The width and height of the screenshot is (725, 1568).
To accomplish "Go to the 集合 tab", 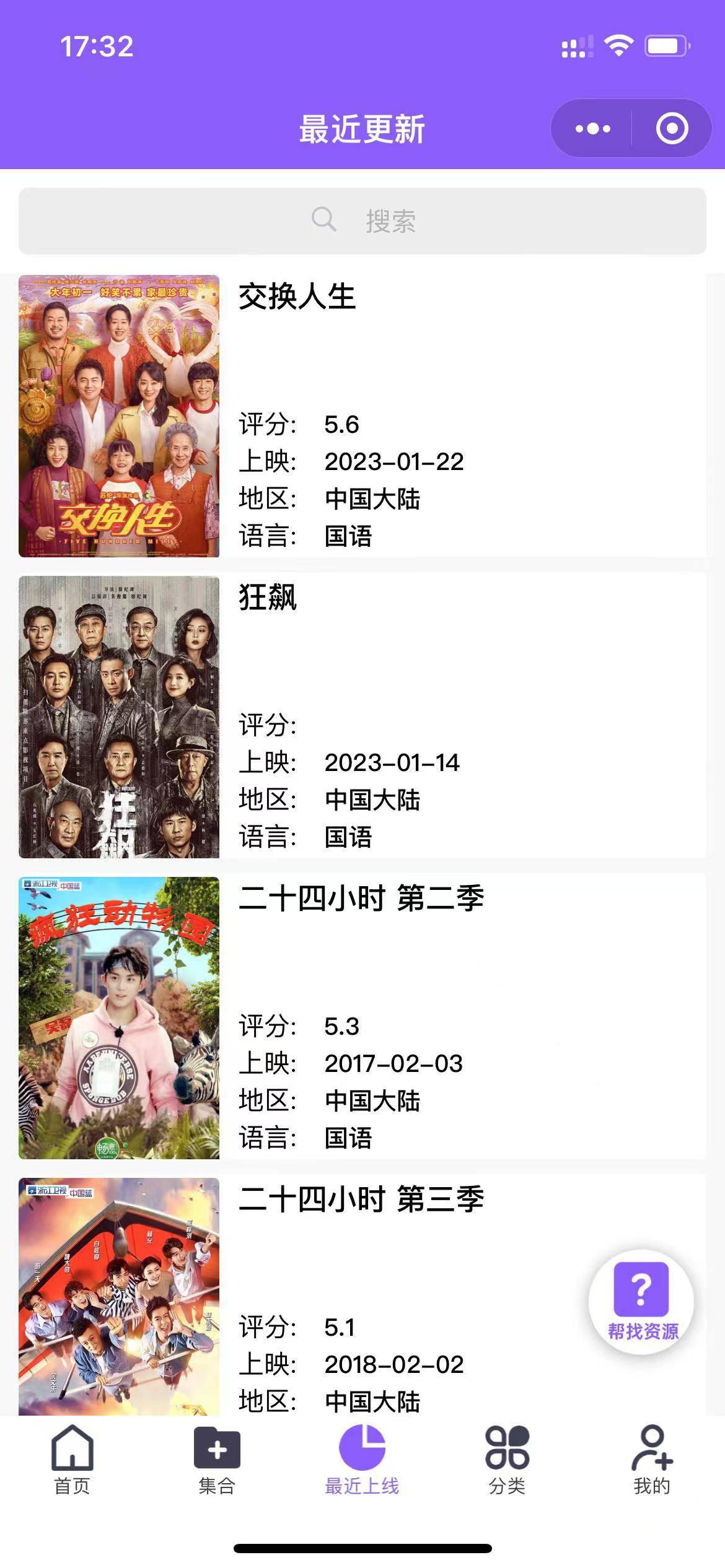I will 217,1460.
